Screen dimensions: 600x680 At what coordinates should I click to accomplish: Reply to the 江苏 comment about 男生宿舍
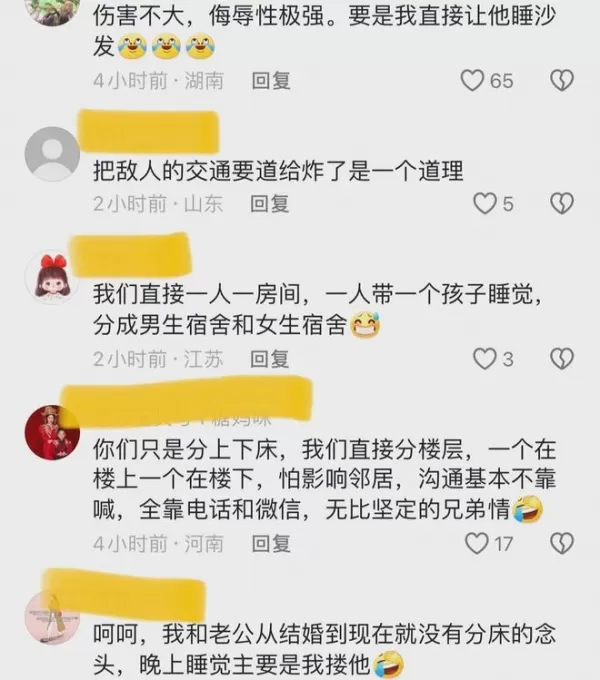(270, 358)
